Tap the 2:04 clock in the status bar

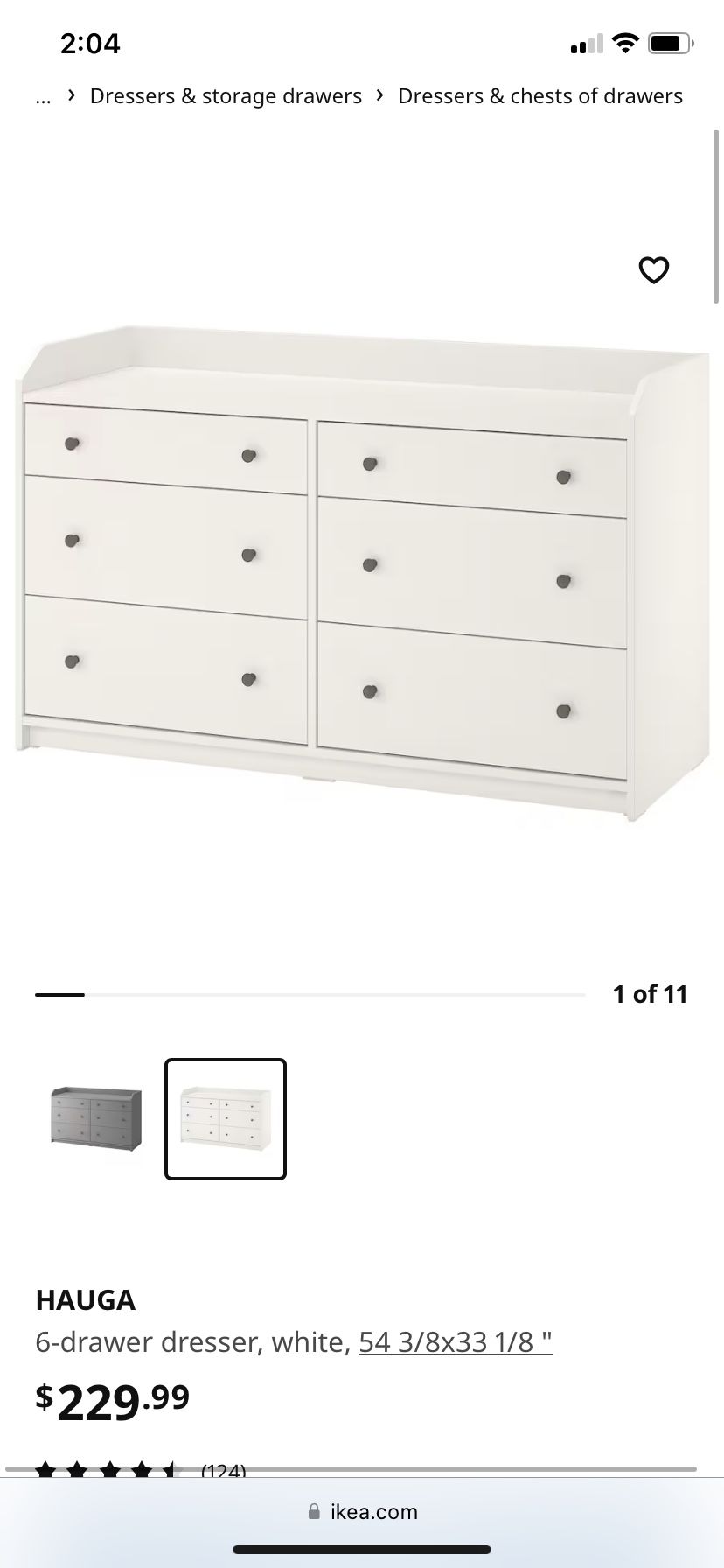point(92,43)
